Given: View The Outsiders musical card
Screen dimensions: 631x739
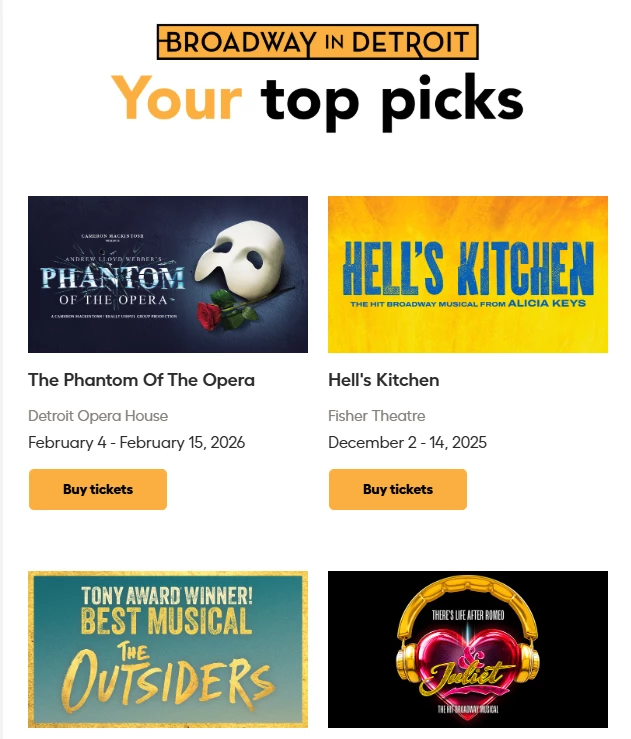Looking at the screenshot, I should click(168, 649).
